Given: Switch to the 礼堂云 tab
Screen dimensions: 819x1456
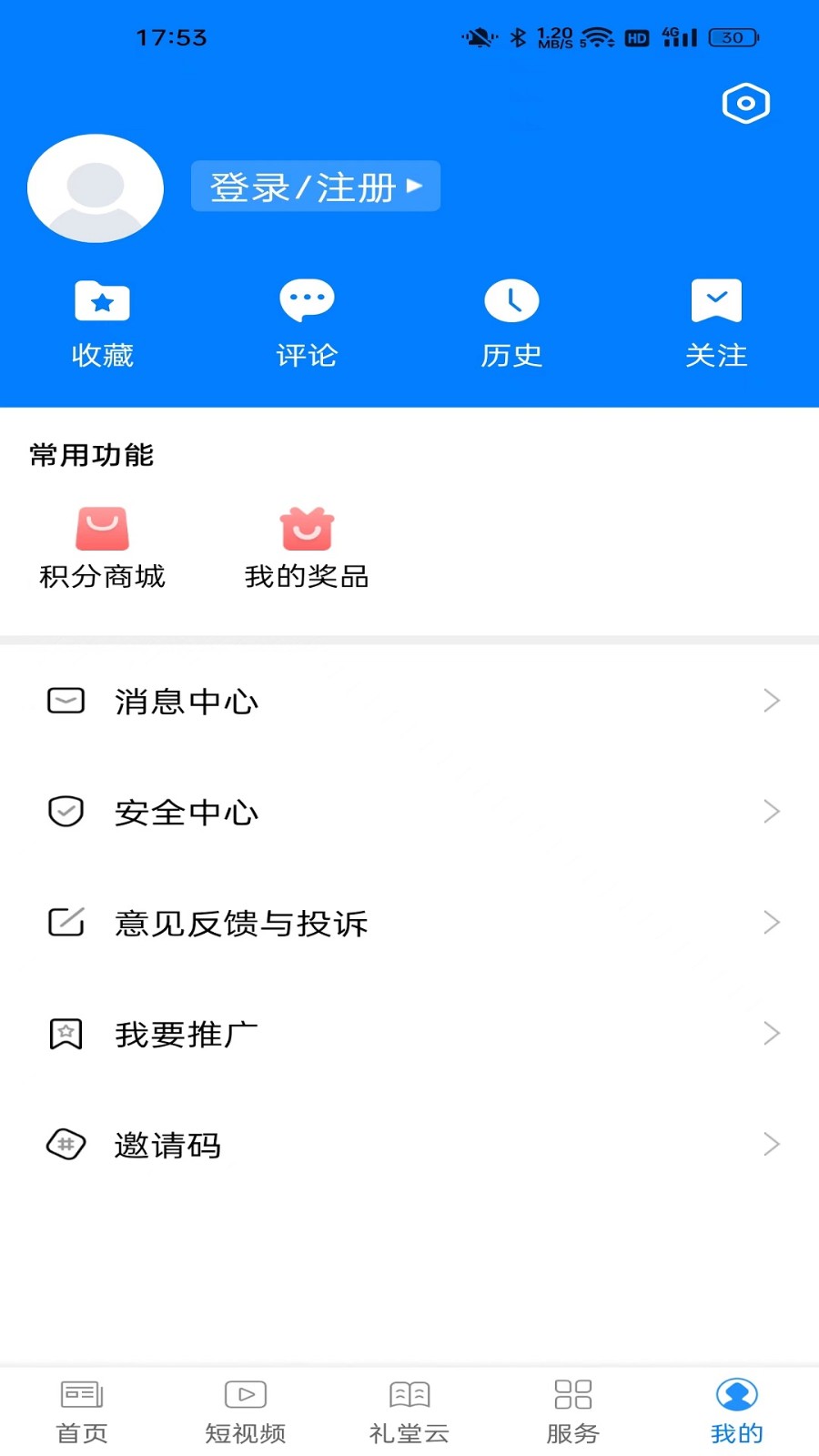Looking at the screenshot, I should pos(409,1406).
